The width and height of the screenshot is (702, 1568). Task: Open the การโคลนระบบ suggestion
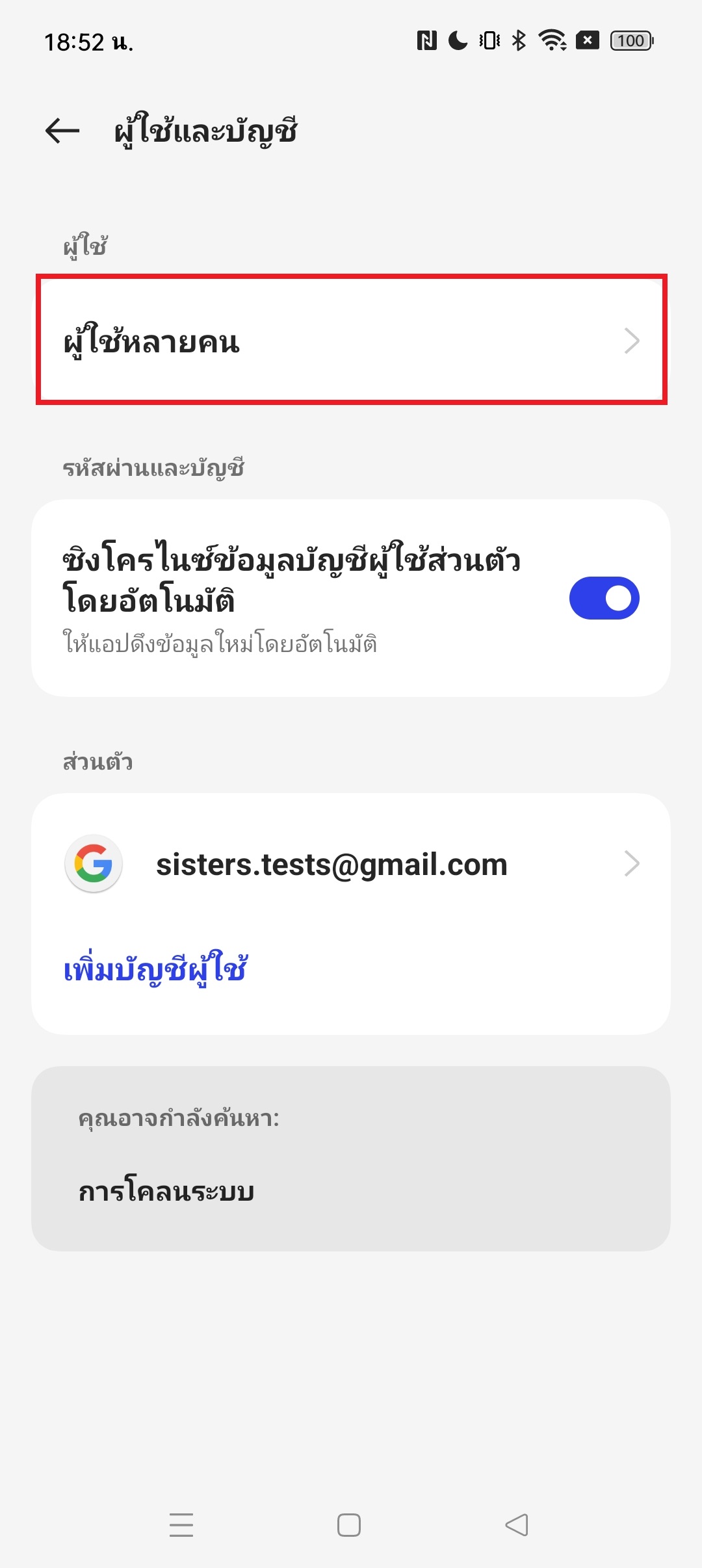point(166,1191)
